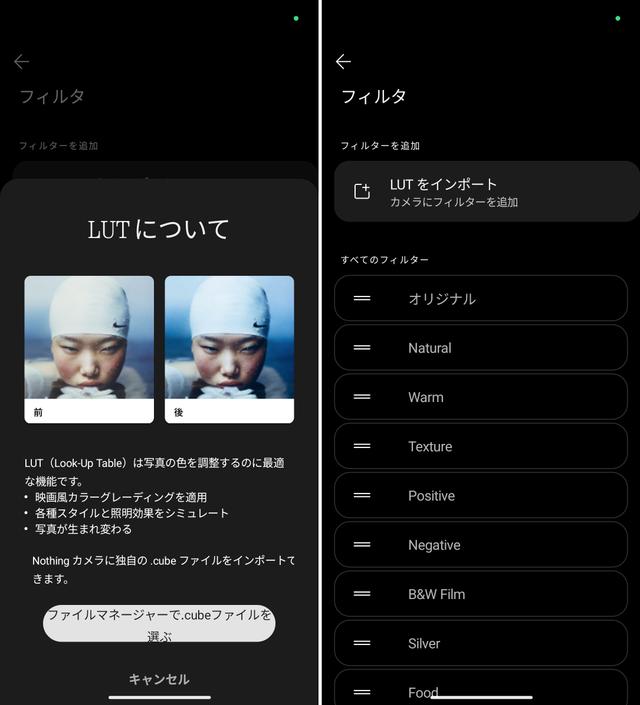The width and height of the screenshot is (640, 705).
Task: Choose the Silver filter row
Action: click(481, 643)
